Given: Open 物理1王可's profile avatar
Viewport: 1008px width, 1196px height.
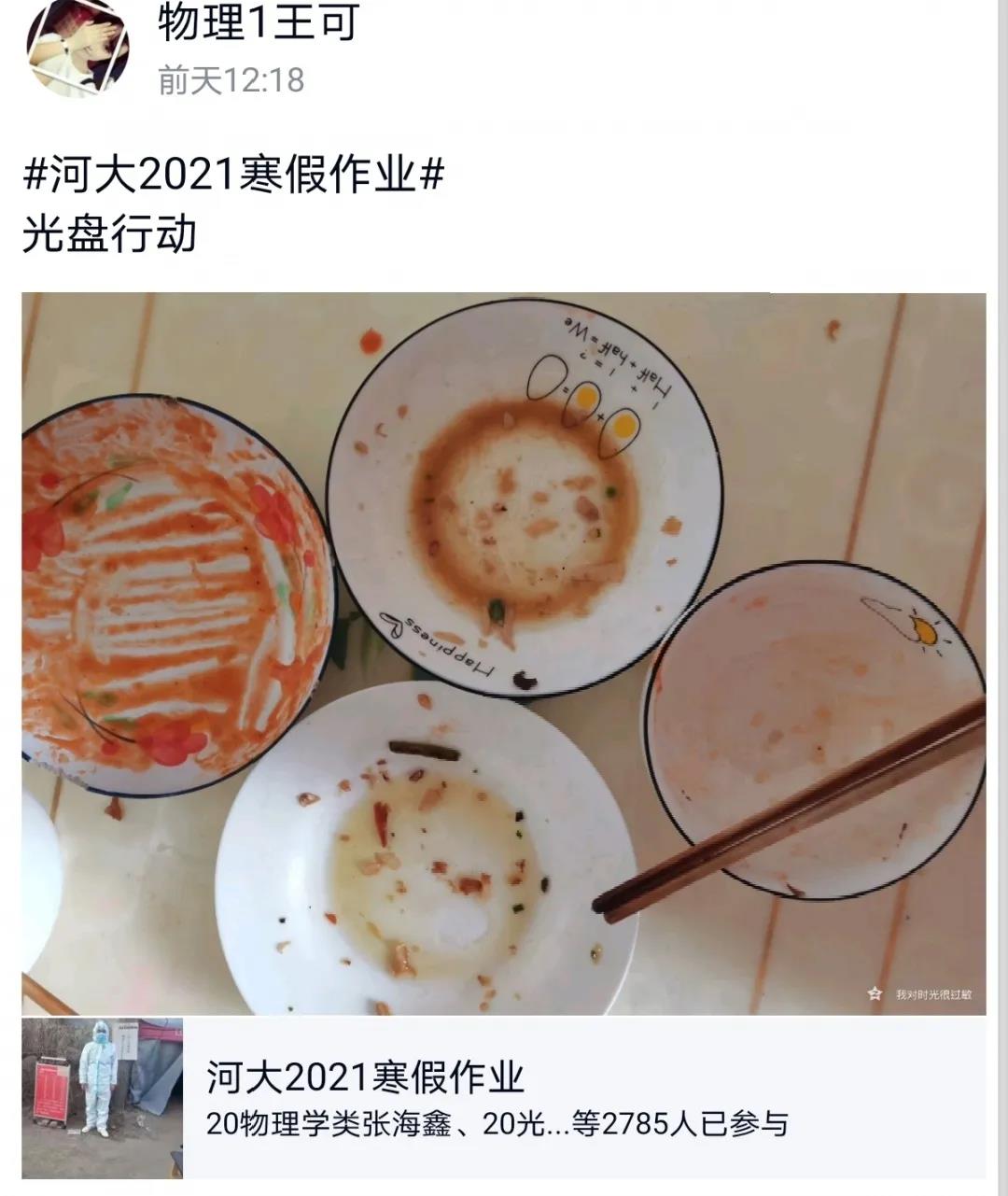Looking at the screenshot, I should click(77, 47).
